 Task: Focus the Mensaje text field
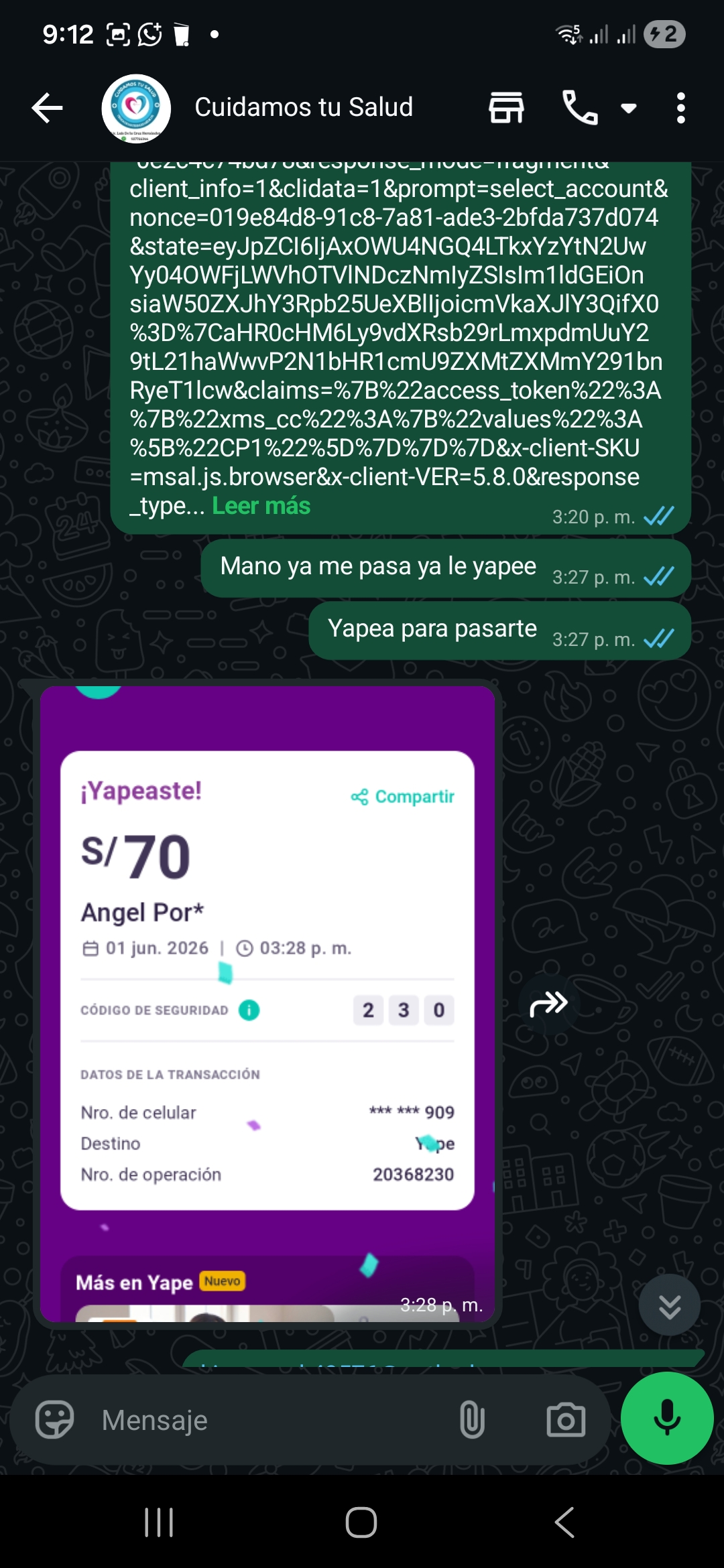(x=268, y=1420)
